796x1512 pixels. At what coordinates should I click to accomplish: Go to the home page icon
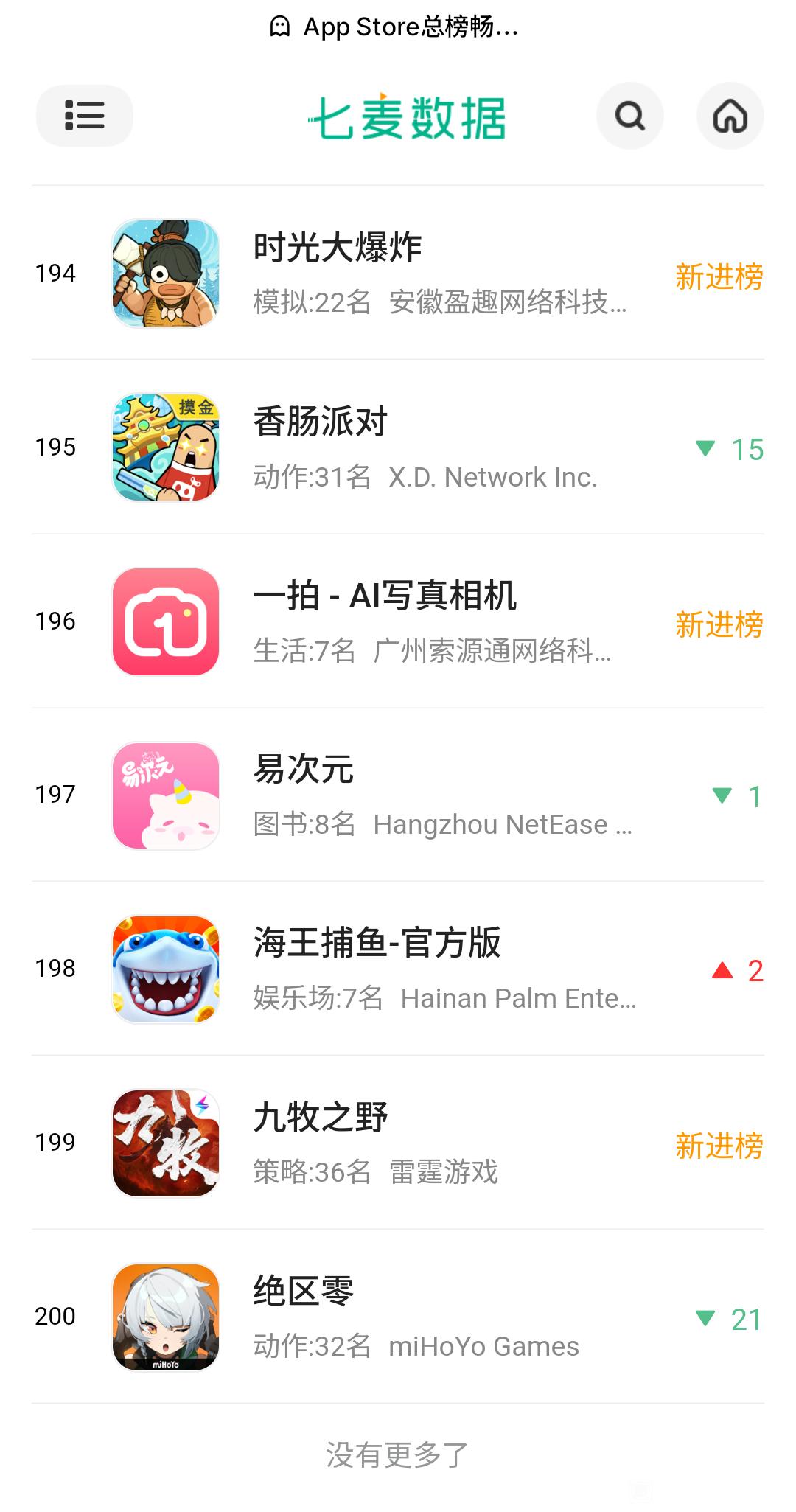click(730, 116)
